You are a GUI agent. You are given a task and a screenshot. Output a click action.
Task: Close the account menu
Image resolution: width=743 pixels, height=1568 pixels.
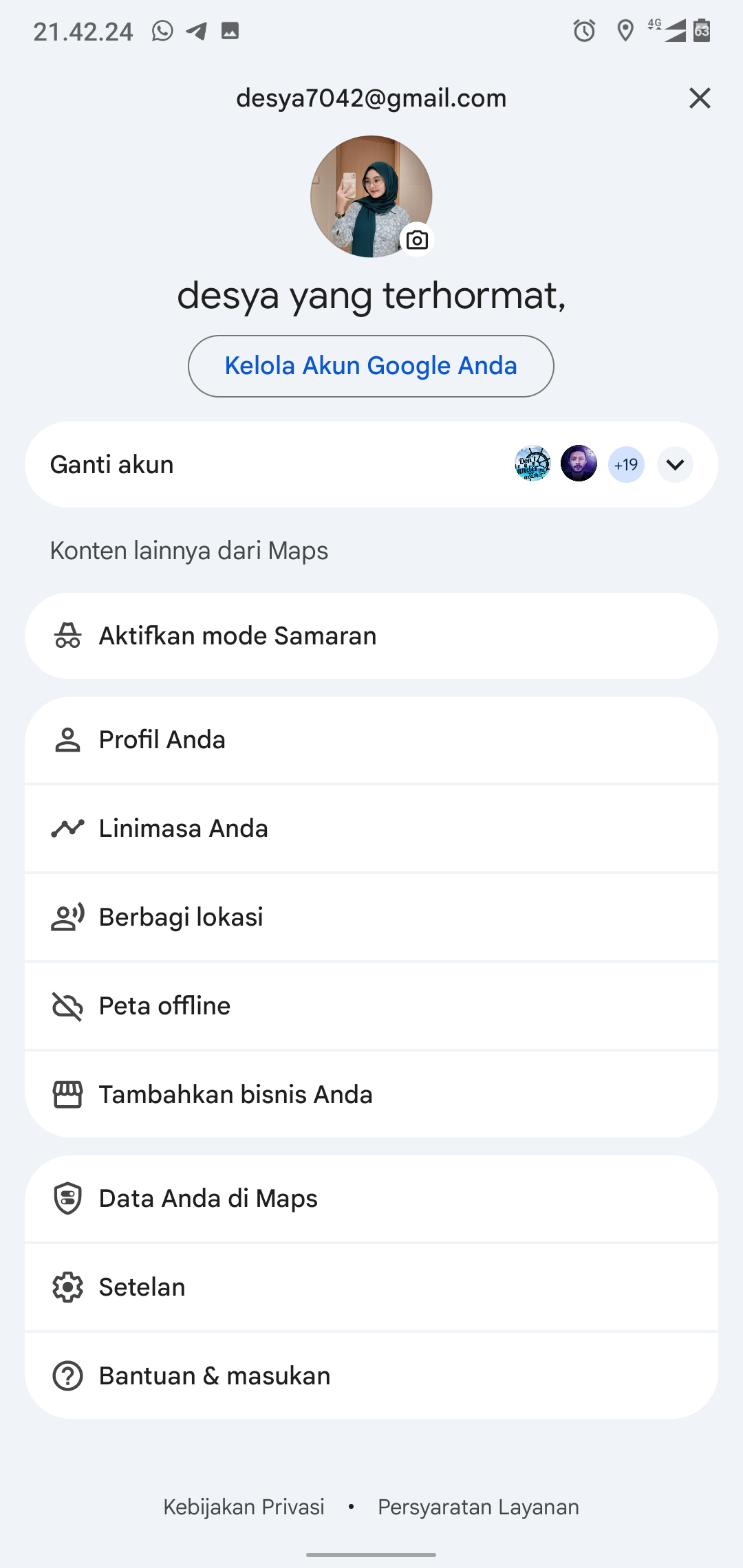(700, 98)
